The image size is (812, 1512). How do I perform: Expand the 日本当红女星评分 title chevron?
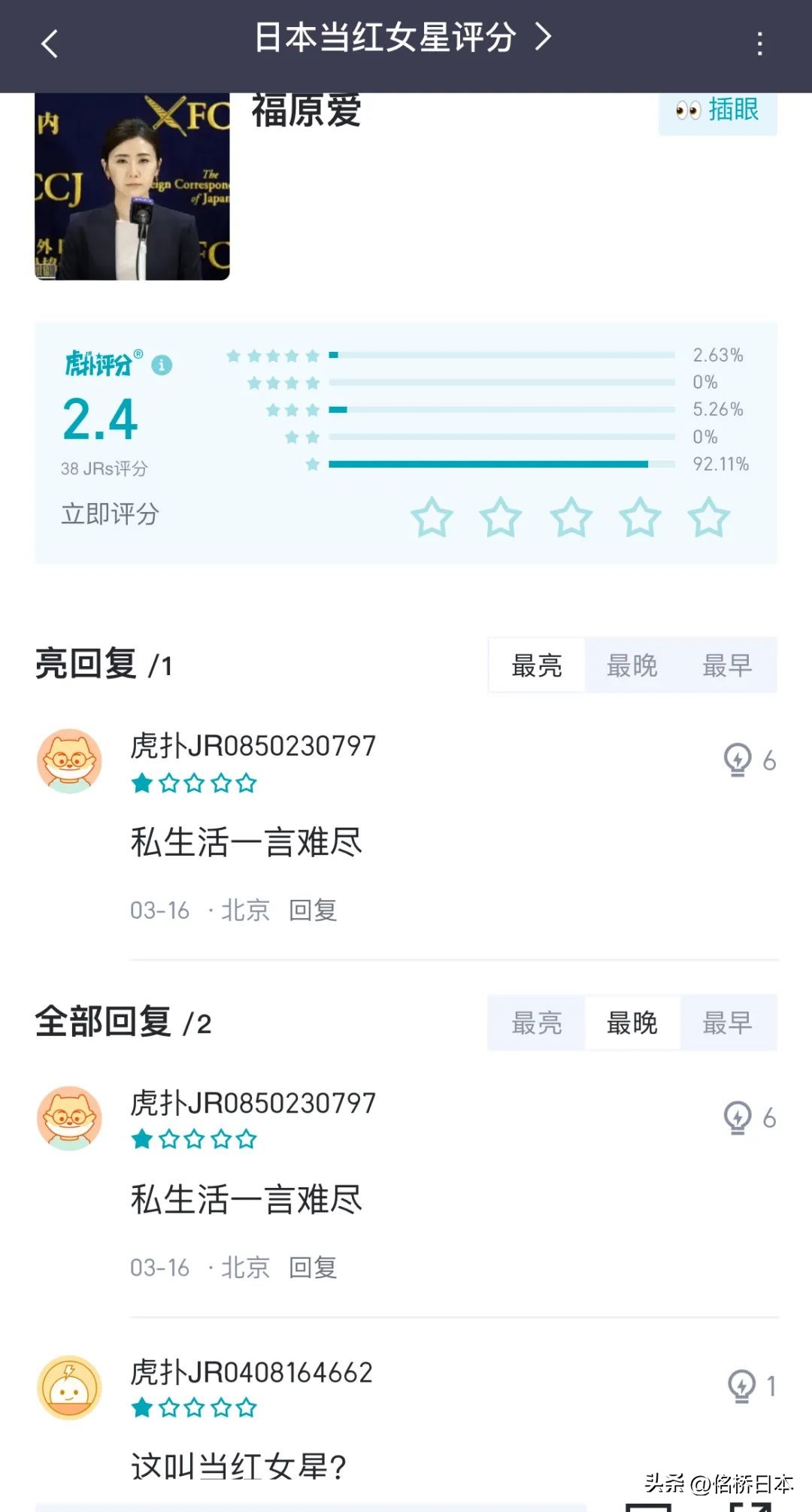pos(543,38)
